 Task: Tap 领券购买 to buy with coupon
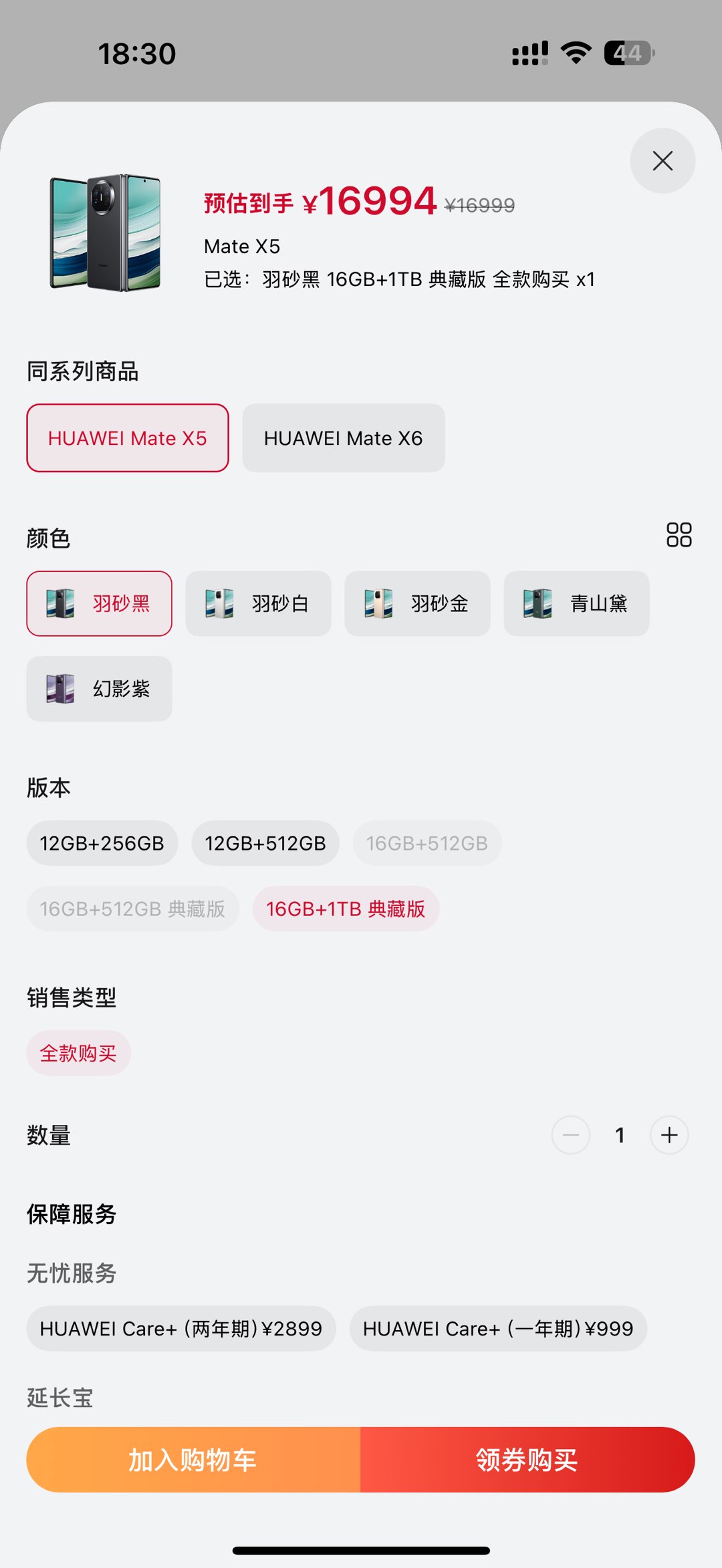[x=527, y=1460]
